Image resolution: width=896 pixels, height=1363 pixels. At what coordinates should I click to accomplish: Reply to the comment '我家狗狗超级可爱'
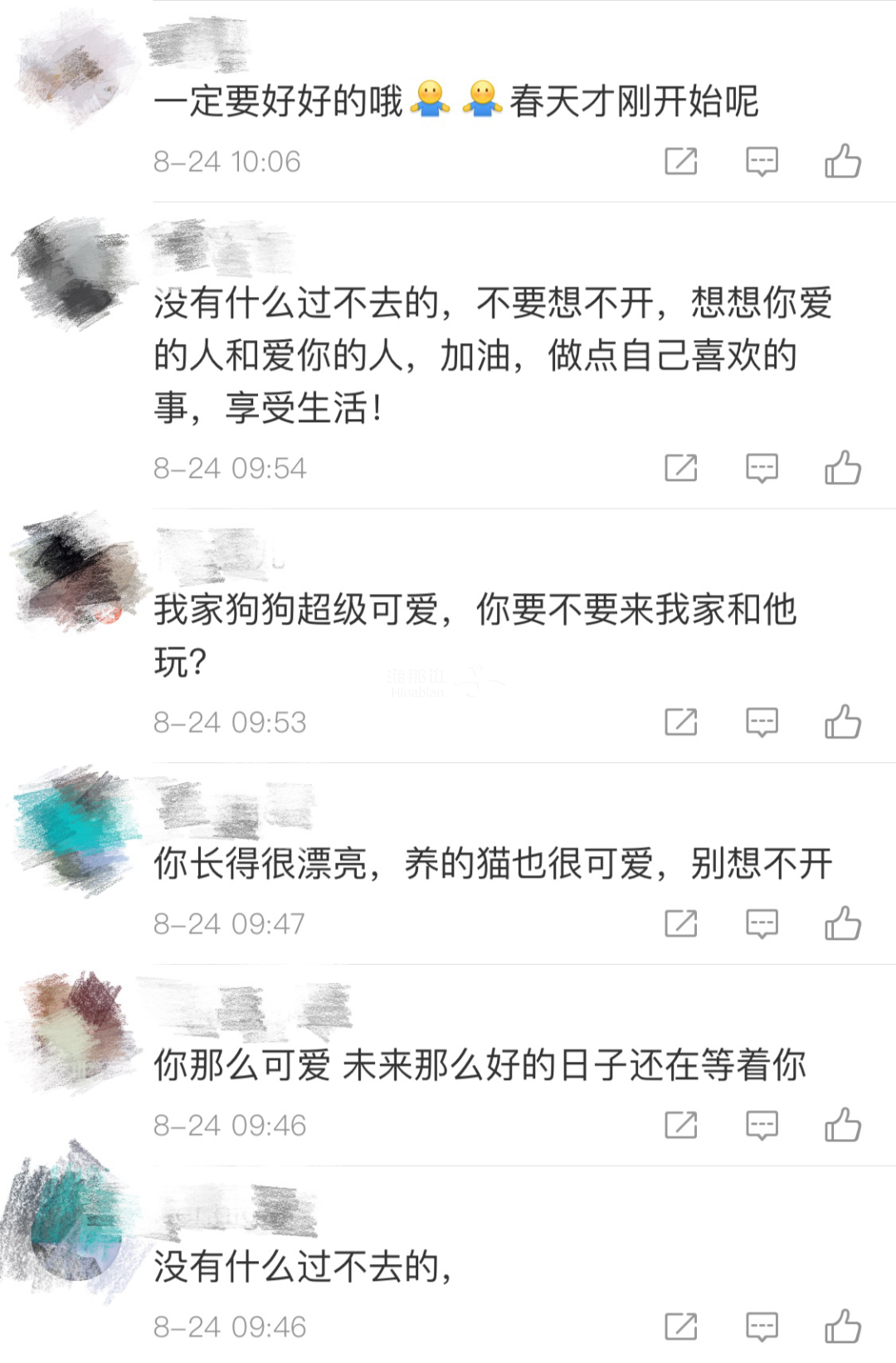coord(762,722)
